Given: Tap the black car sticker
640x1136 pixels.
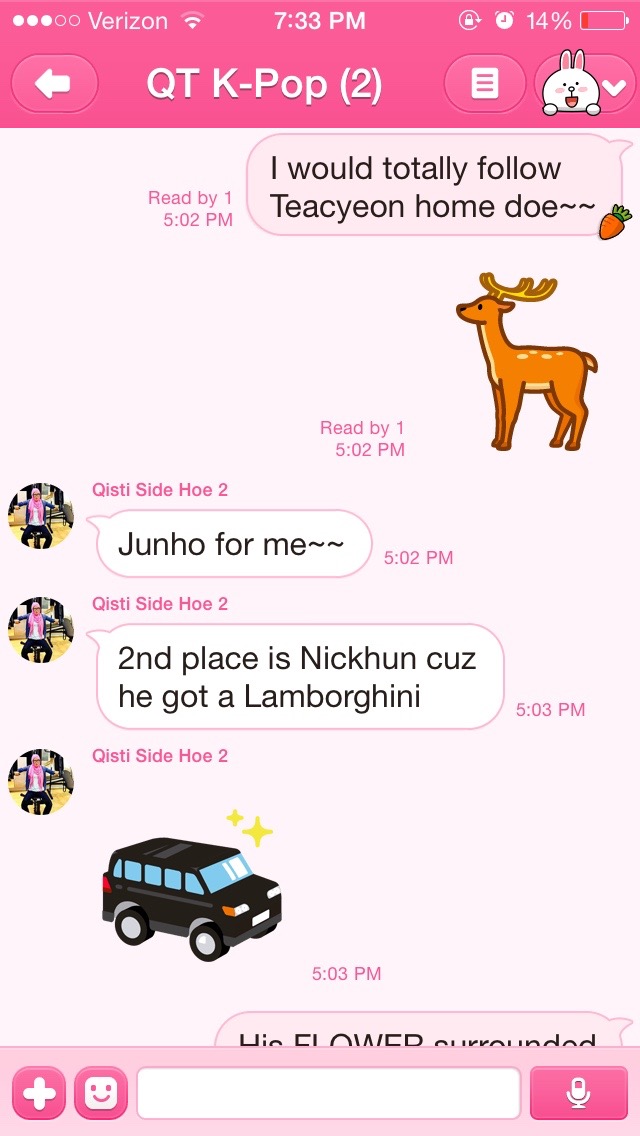Looking at the screenshot, I should point(192,890).
